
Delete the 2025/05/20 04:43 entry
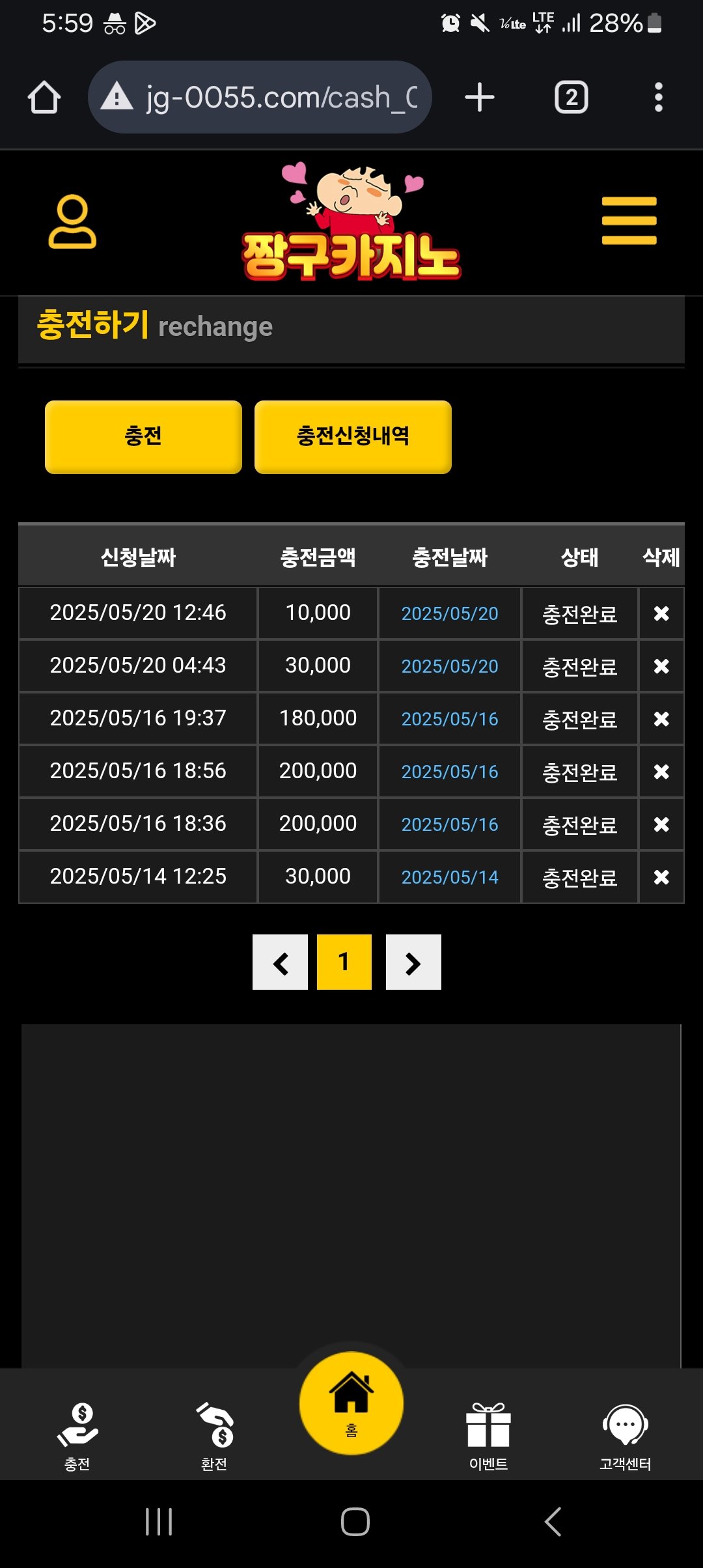tap(661, 666)
